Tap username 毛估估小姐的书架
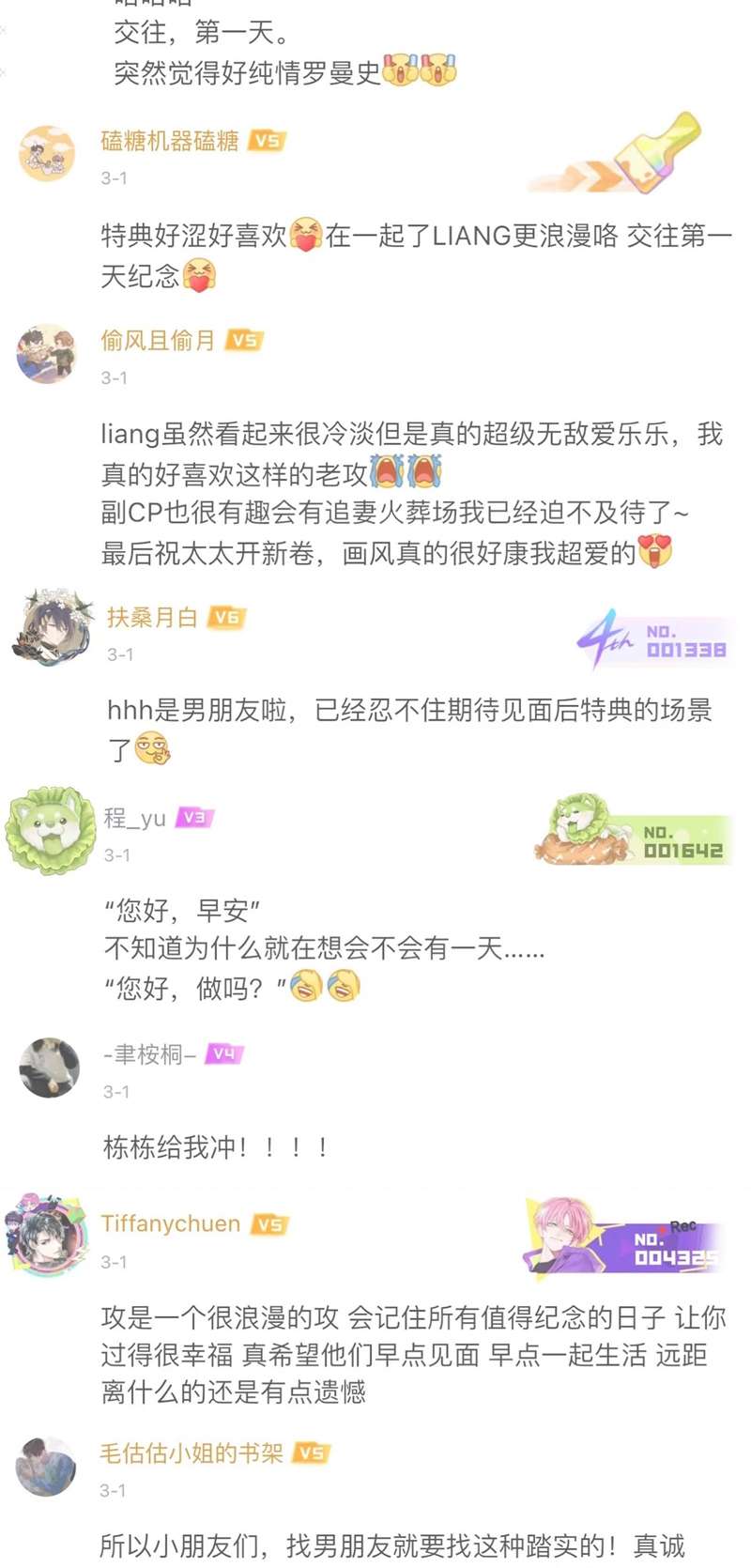751x1568 pixels. click(192, 1453)
